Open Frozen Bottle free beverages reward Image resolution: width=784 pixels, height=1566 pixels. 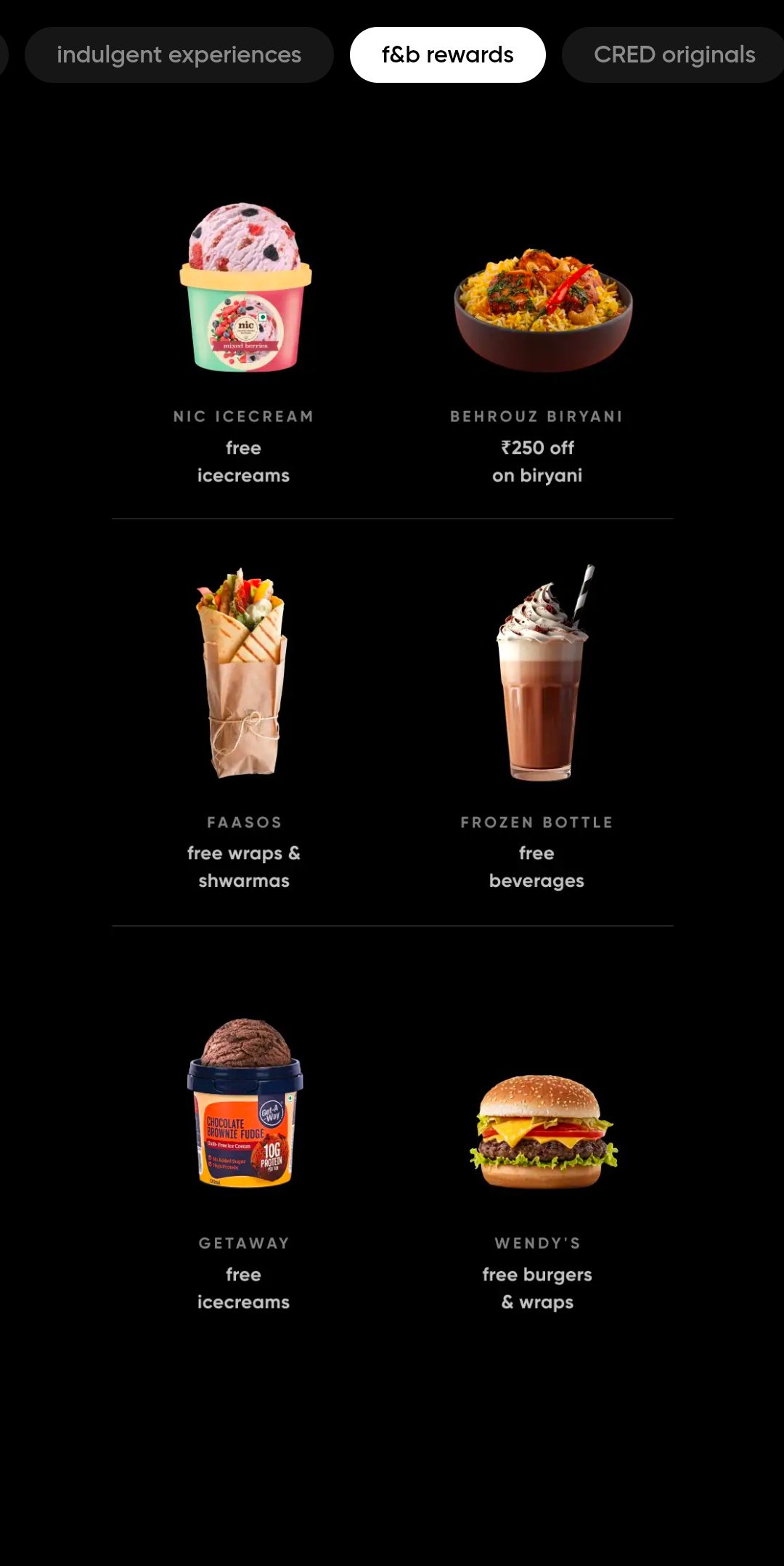pyautogui.click(x=537, y=726)
